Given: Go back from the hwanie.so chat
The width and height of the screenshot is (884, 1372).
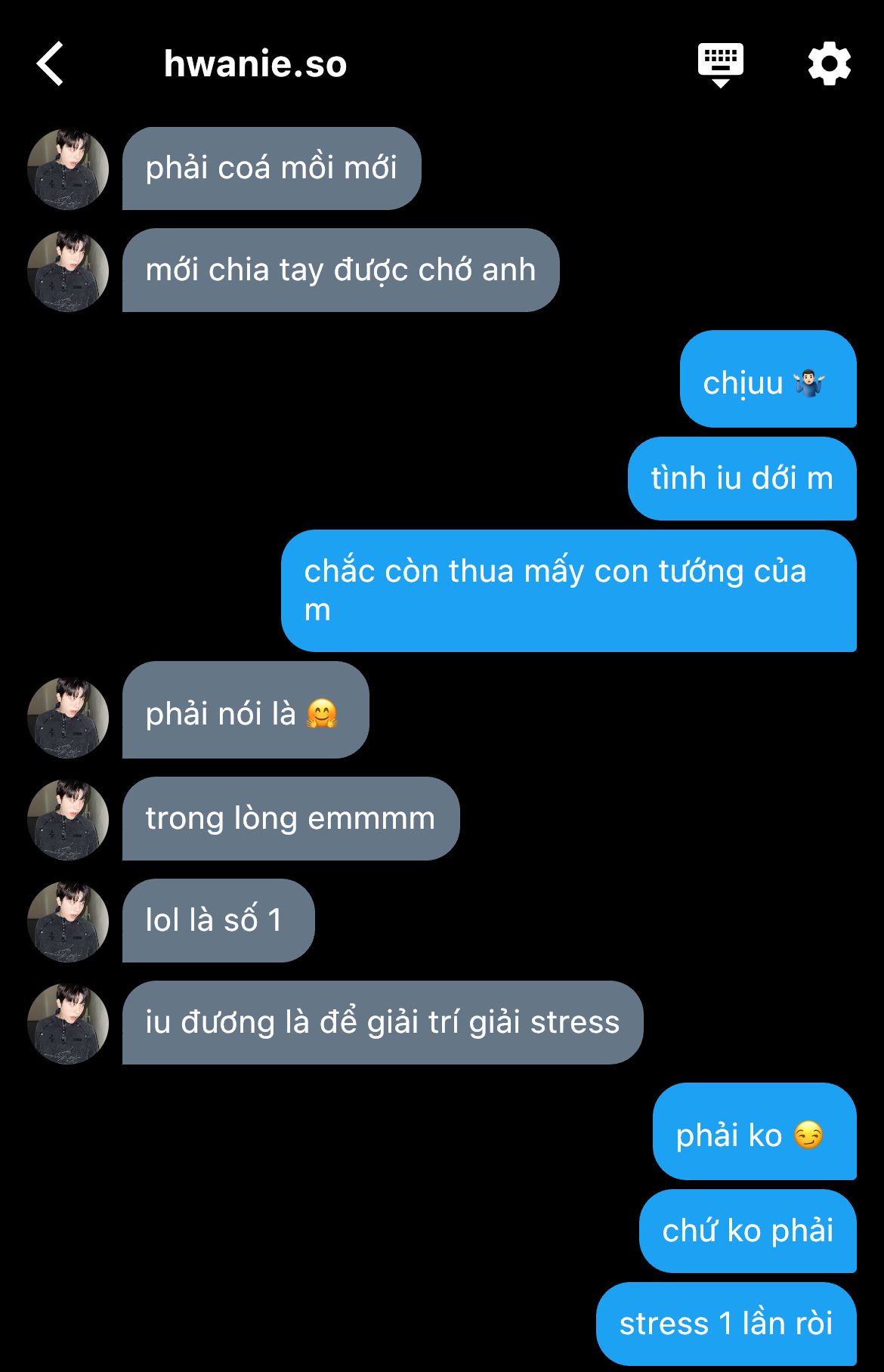Looking at the screenshot, I should [x=51, y=63].
